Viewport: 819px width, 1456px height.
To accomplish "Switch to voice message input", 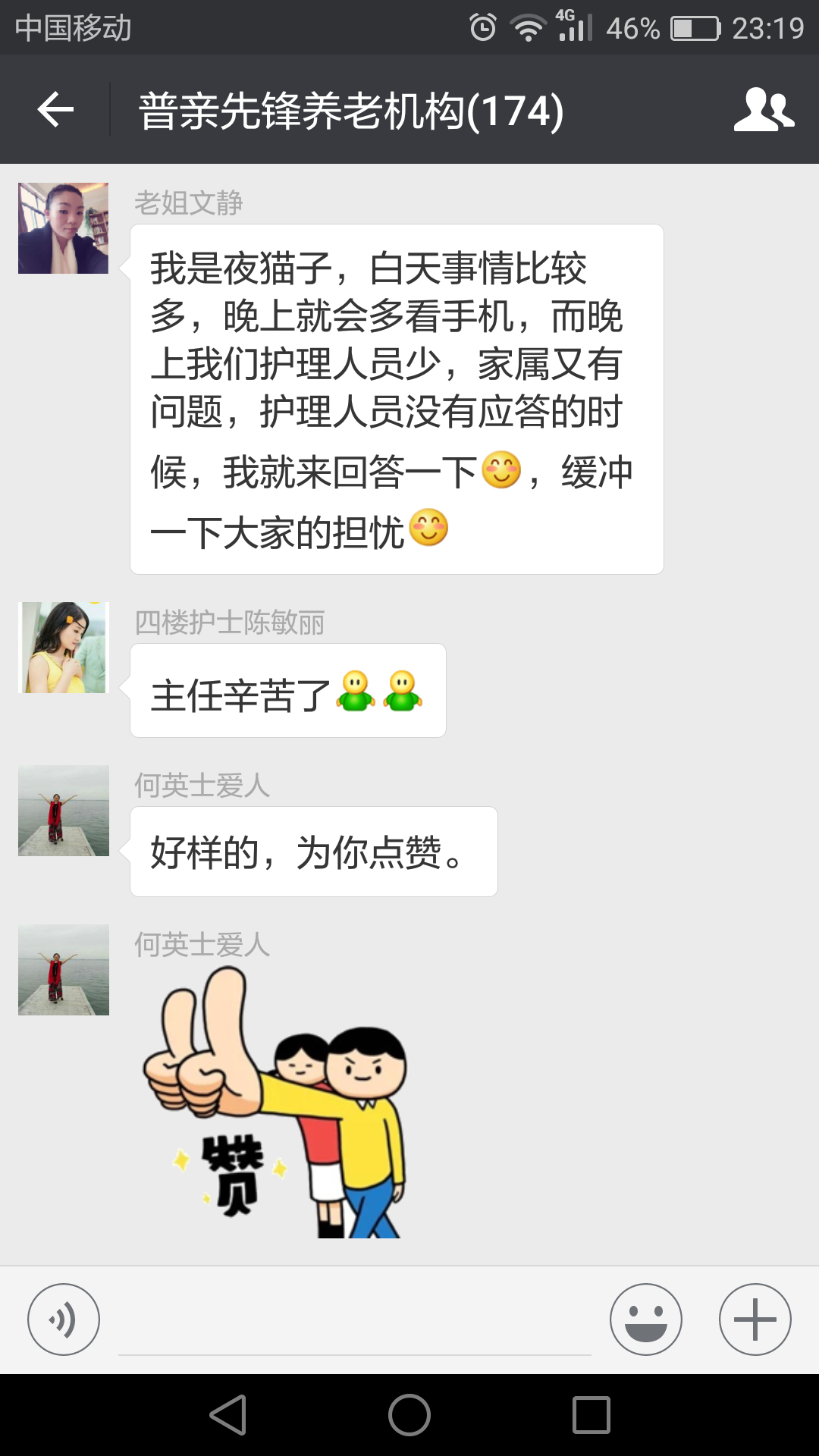I will tap(64, 1319).
